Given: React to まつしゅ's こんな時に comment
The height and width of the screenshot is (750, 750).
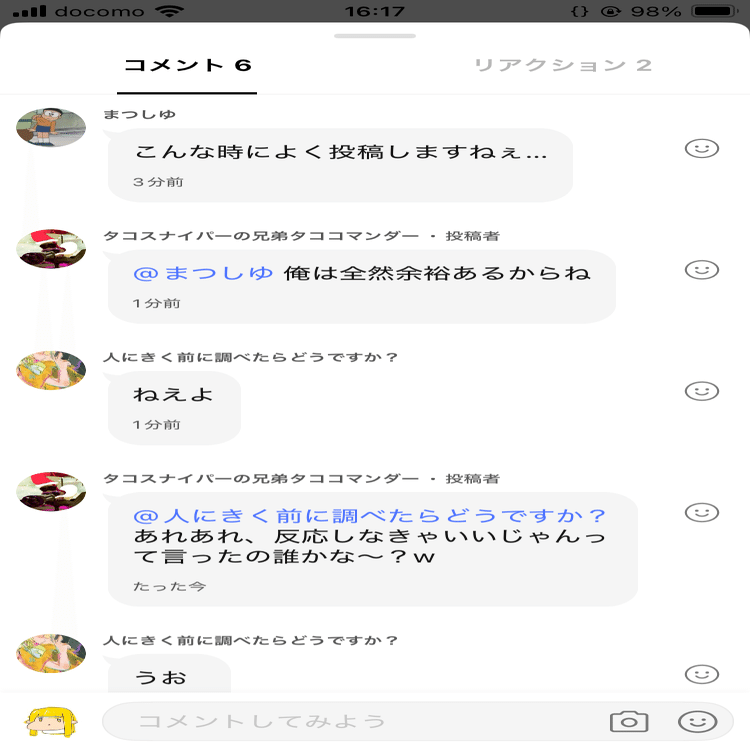Looking at the screenshot, I should point(702,149).
